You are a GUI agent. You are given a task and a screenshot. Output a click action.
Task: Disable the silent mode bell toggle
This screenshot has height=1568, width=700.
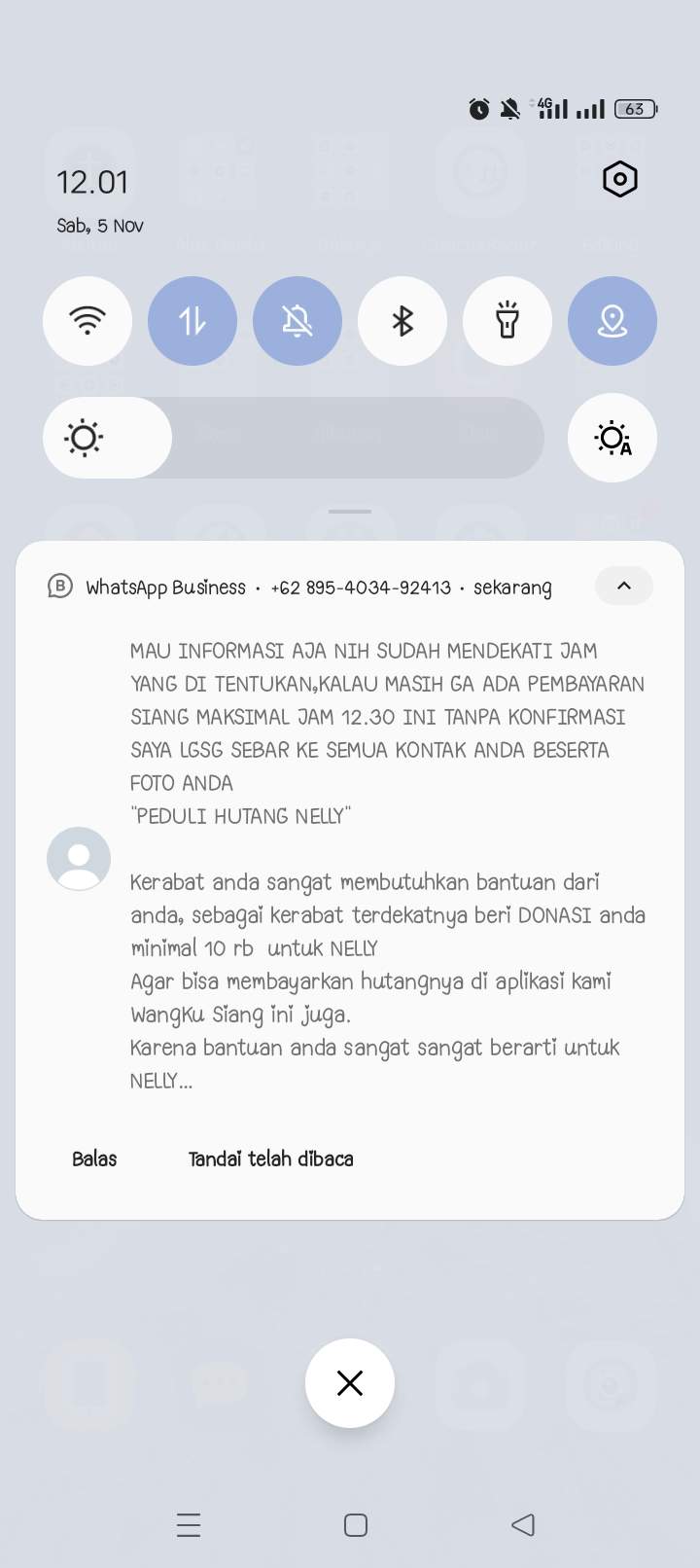297,321
